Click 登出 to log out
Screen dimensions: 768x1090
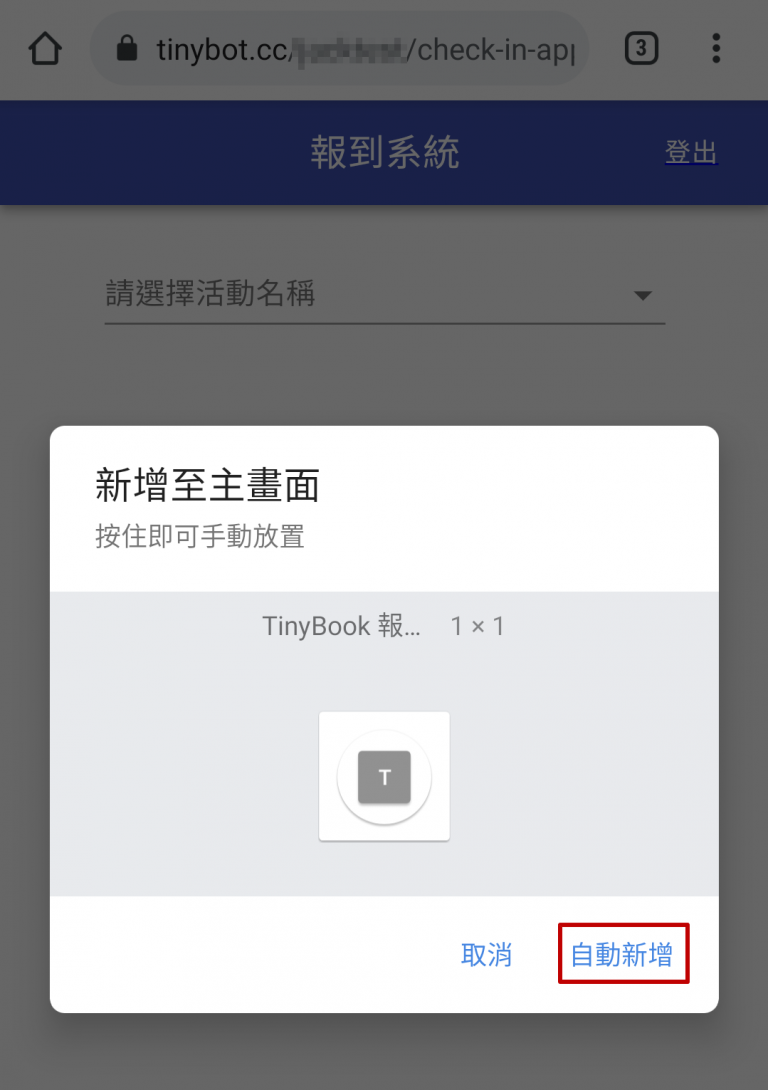691,152
